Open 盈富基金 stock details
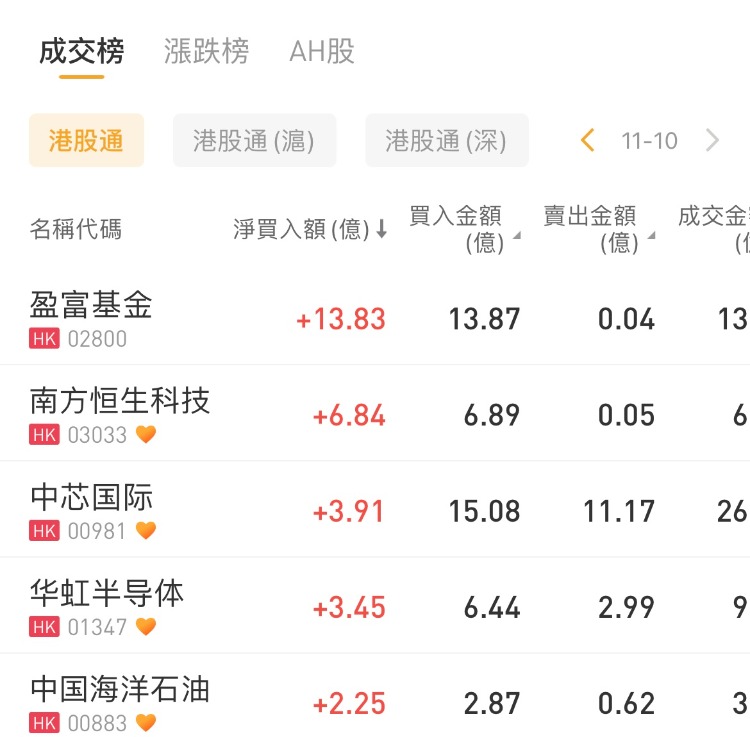This screenshot has height=737, width=750. tap(92, 317)
